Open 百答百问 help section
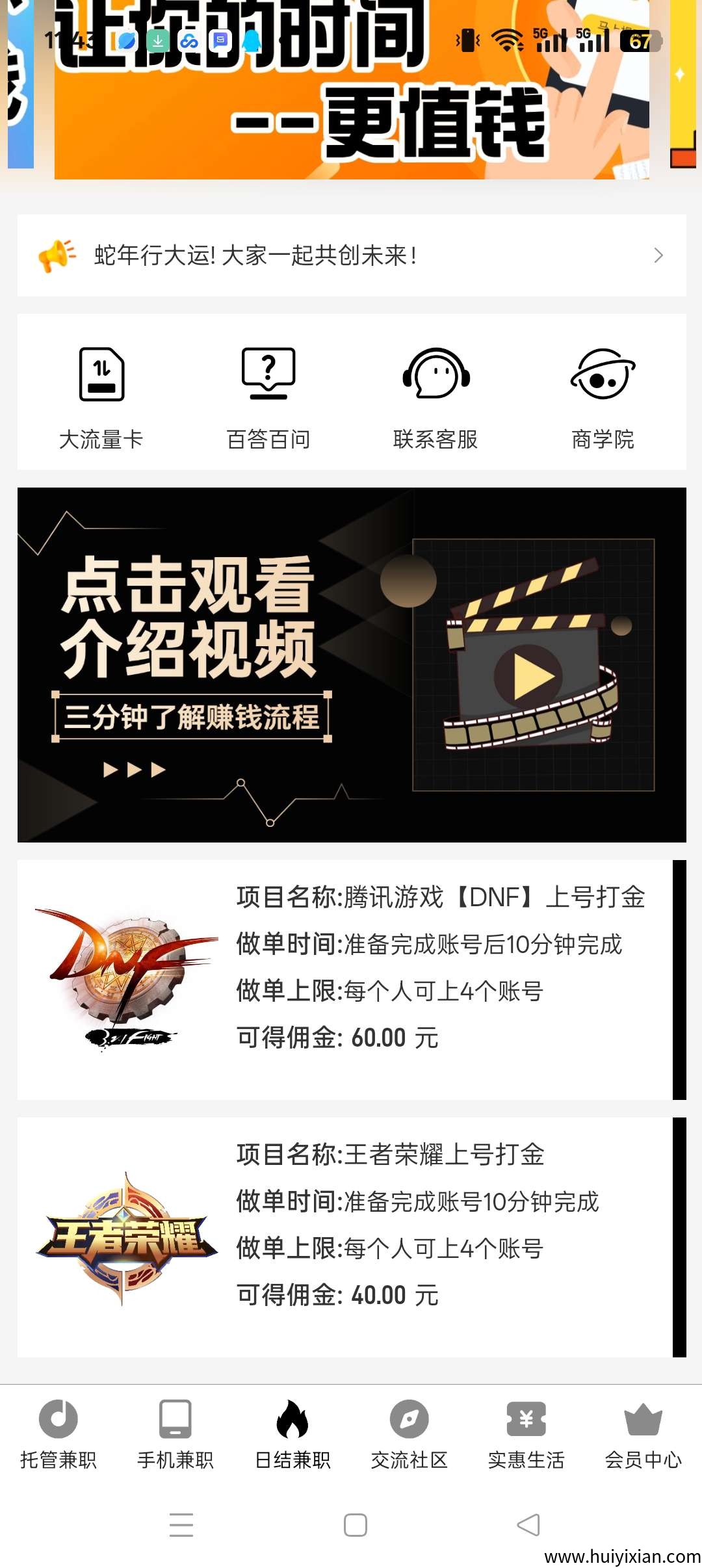The height and width of the screenshot is (1568, 702). 268,397
